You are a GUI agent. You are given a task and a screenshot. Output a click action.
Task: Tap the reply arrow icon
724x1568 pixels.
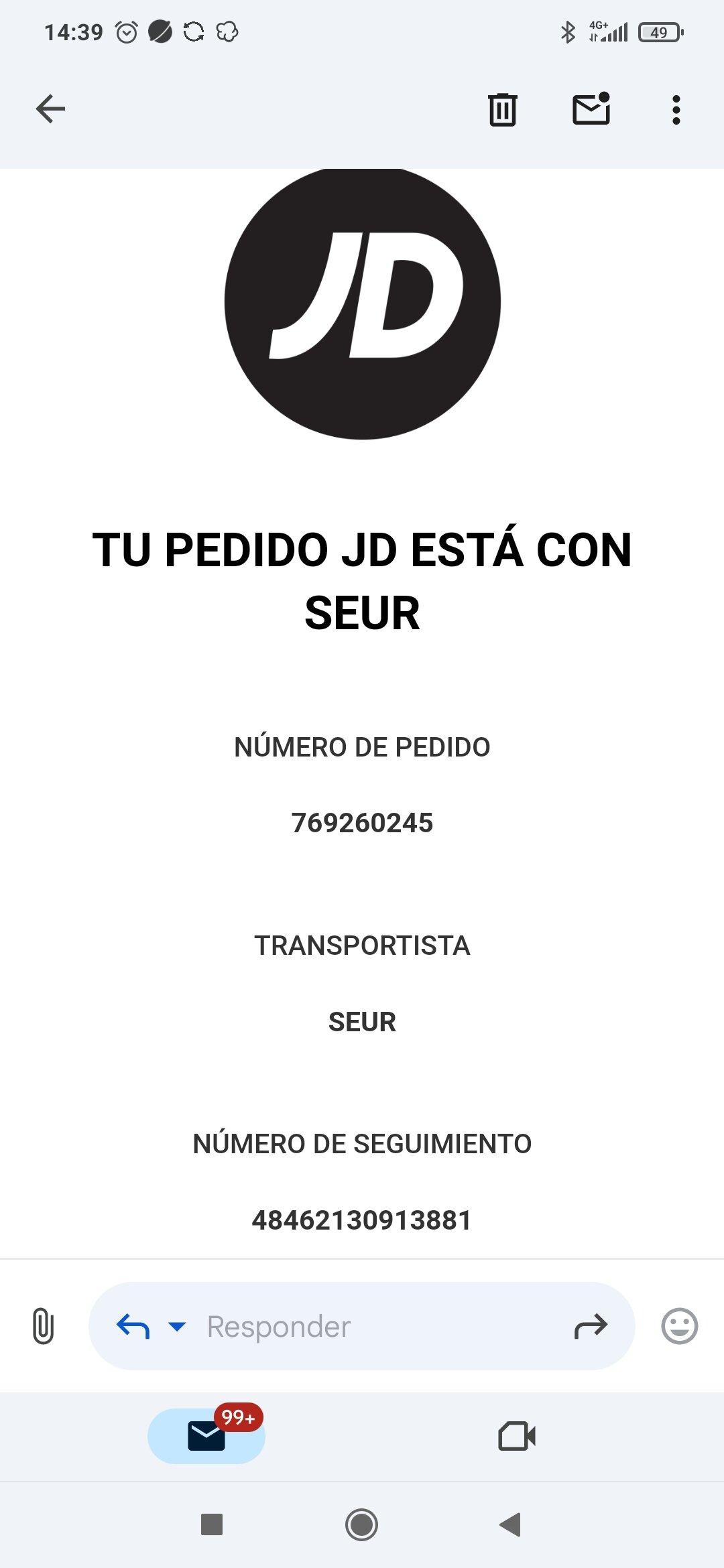pyautogui.click(x=133, y=1326)
